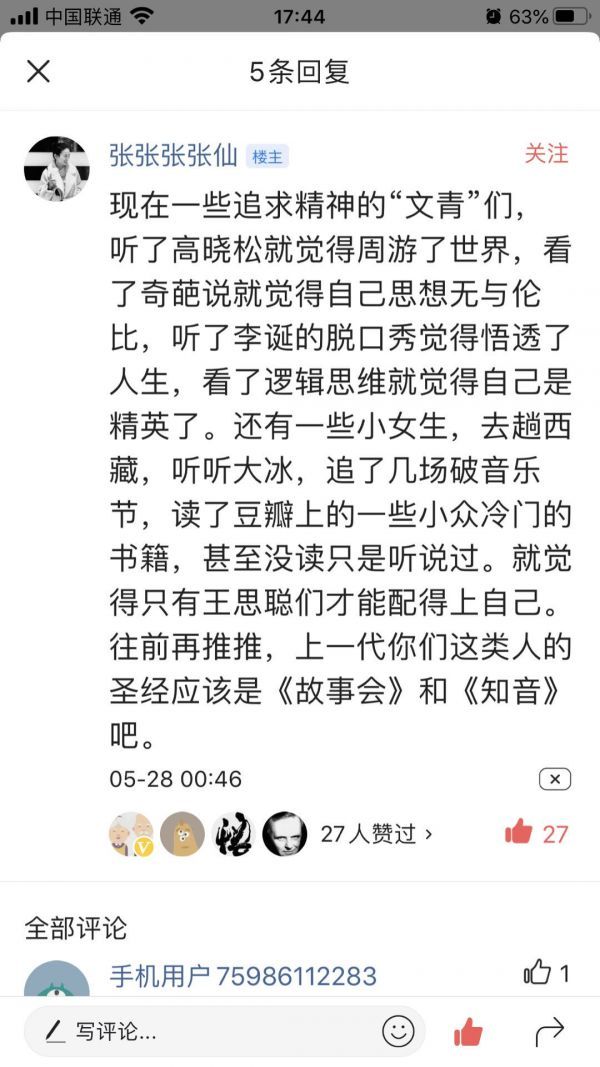Tap the X icon beside 05-28 00:46

(x=555, y=779)
